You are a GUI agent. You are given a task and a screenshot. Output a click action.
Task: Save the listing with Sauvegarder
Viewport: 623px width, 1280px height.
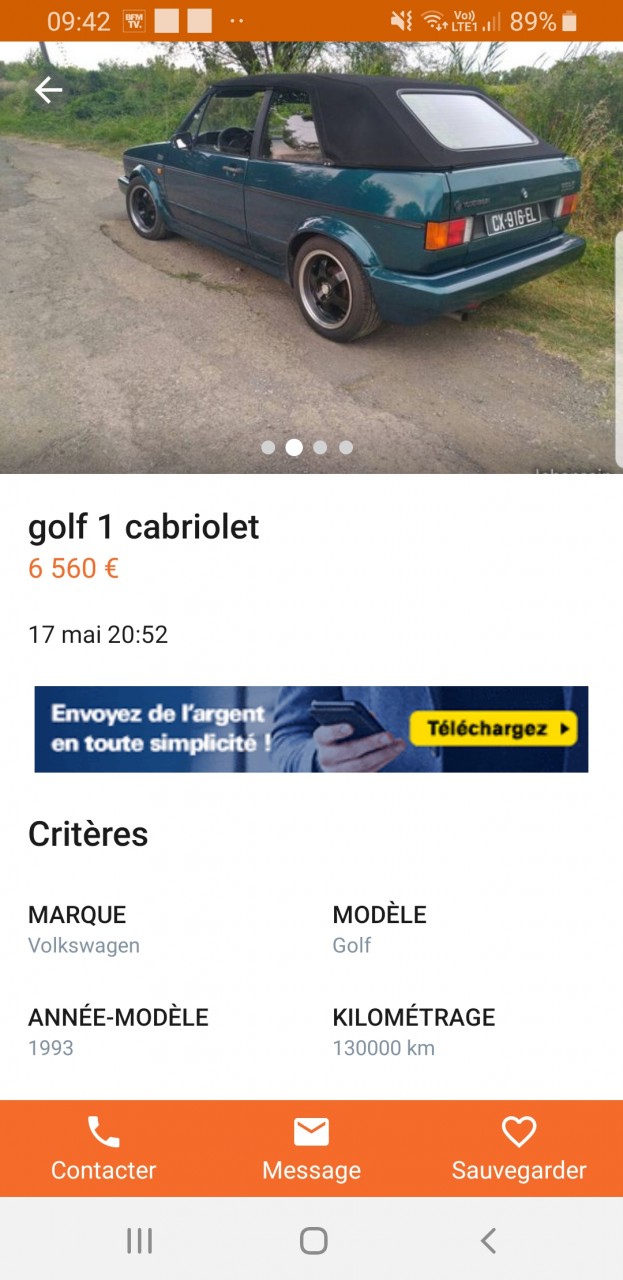(518, 1149)
